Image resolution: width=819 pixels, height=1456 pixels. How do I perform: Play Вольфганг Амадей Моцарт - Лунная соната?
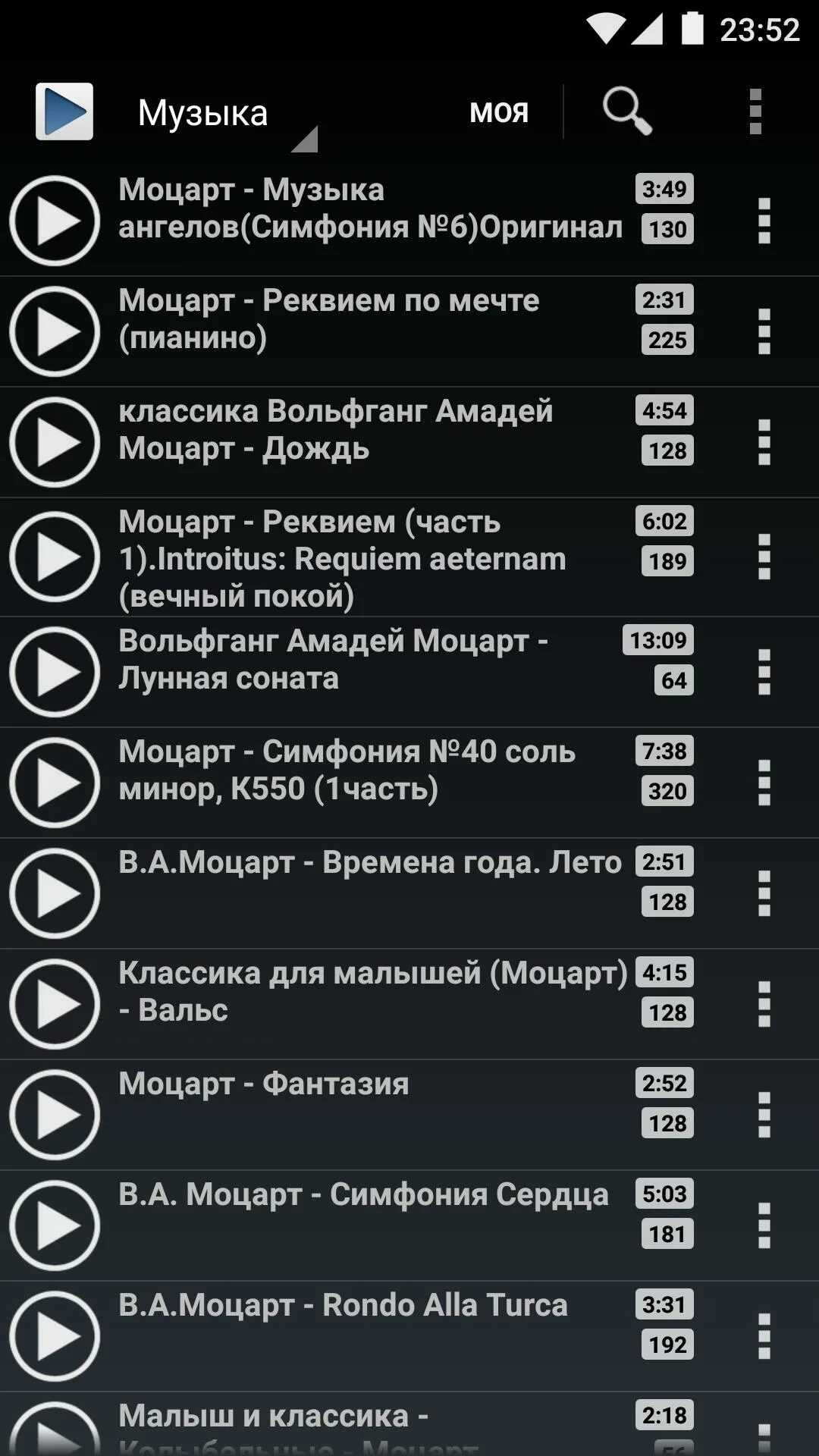coord(55,672)
